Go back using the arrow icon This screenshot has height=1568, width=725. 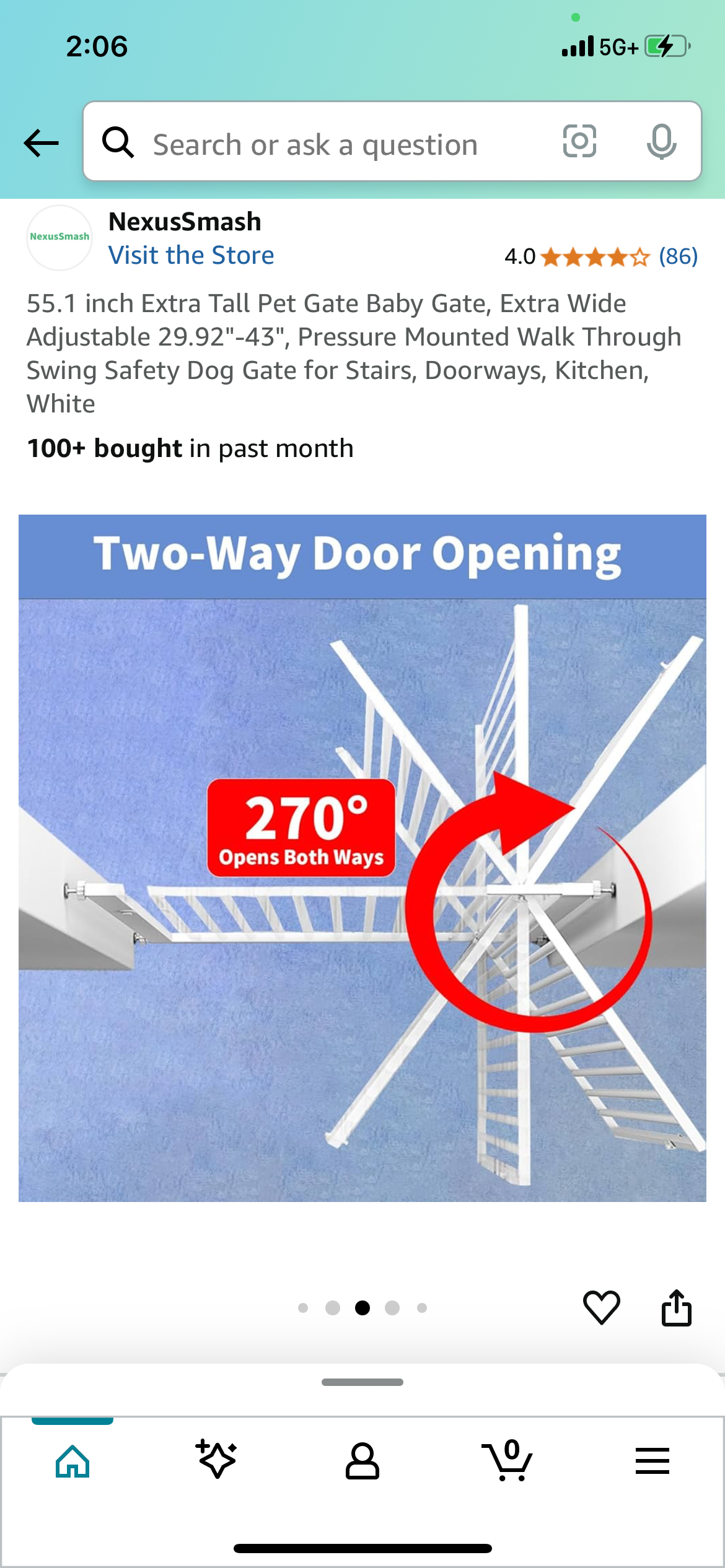click(41, 143)
